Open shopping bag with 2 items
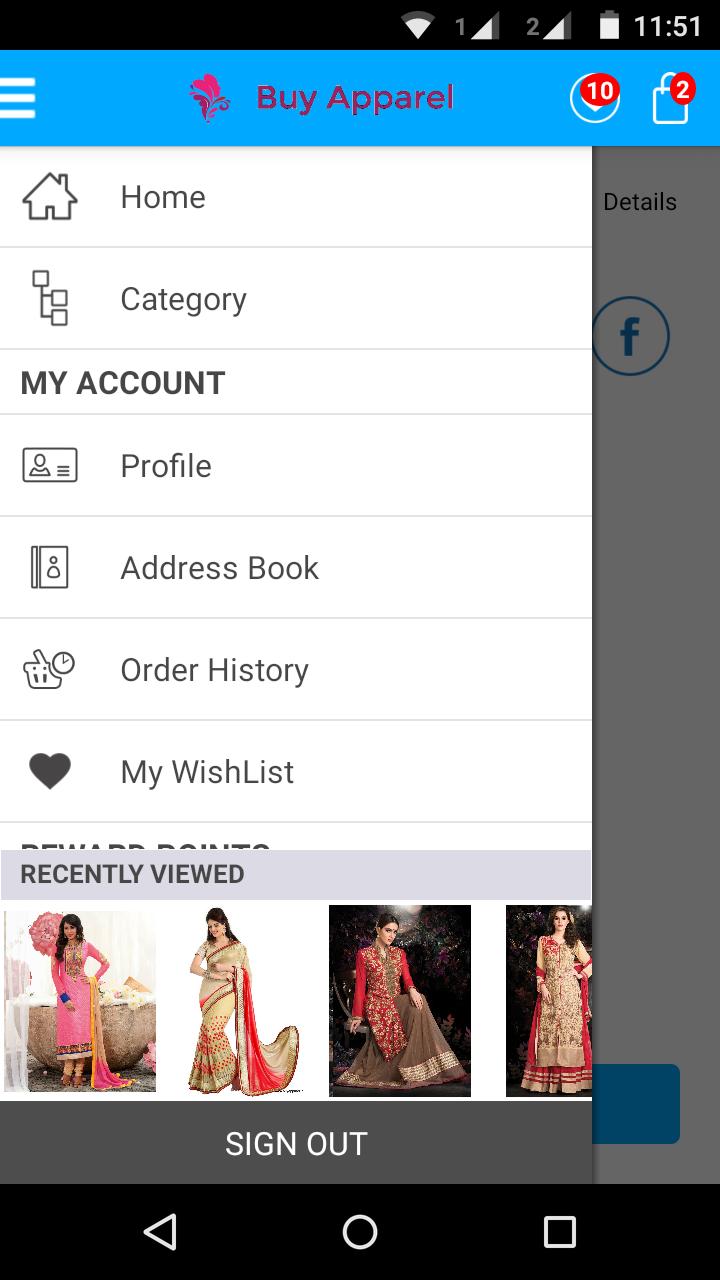 [671, 99]
